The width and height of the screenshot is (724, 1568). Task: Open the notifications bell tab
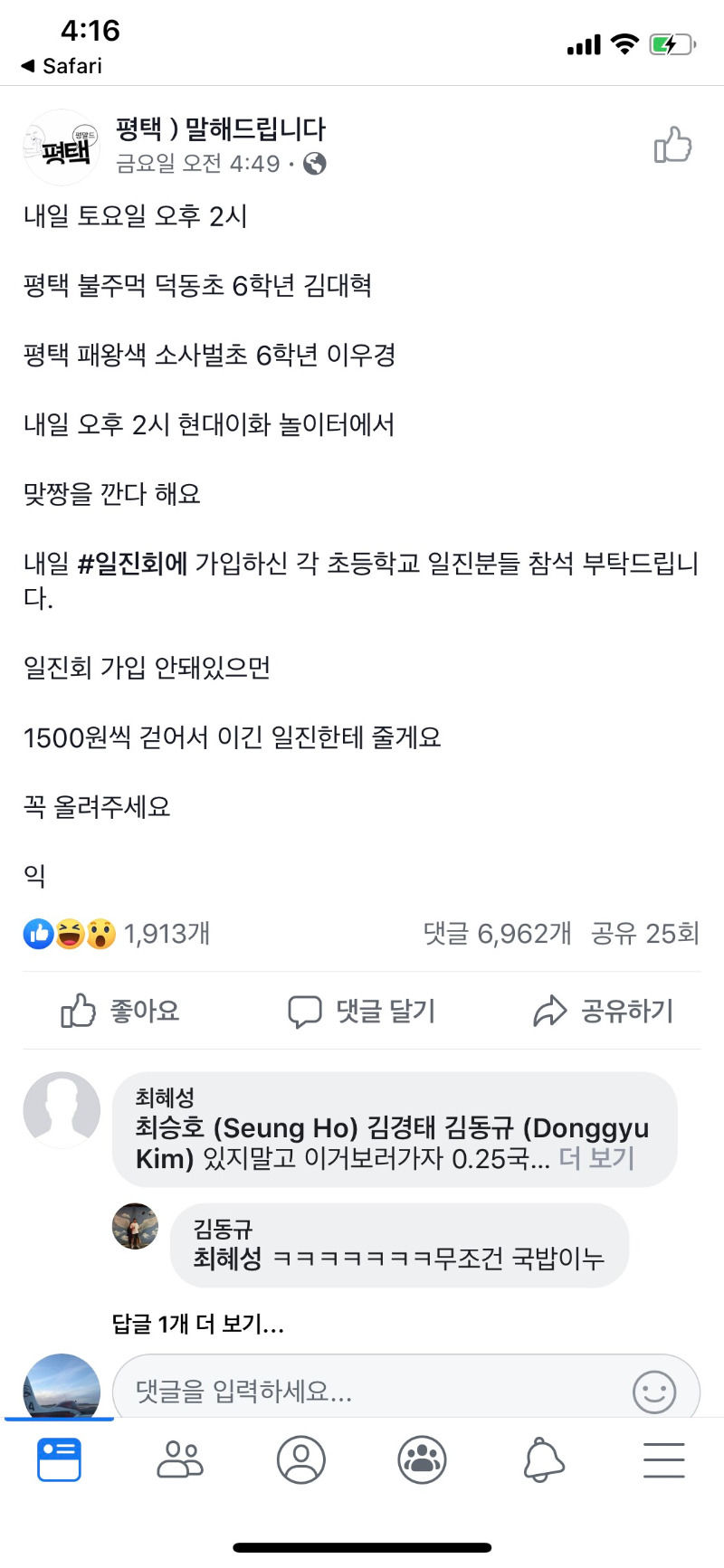coord(543,1459)
